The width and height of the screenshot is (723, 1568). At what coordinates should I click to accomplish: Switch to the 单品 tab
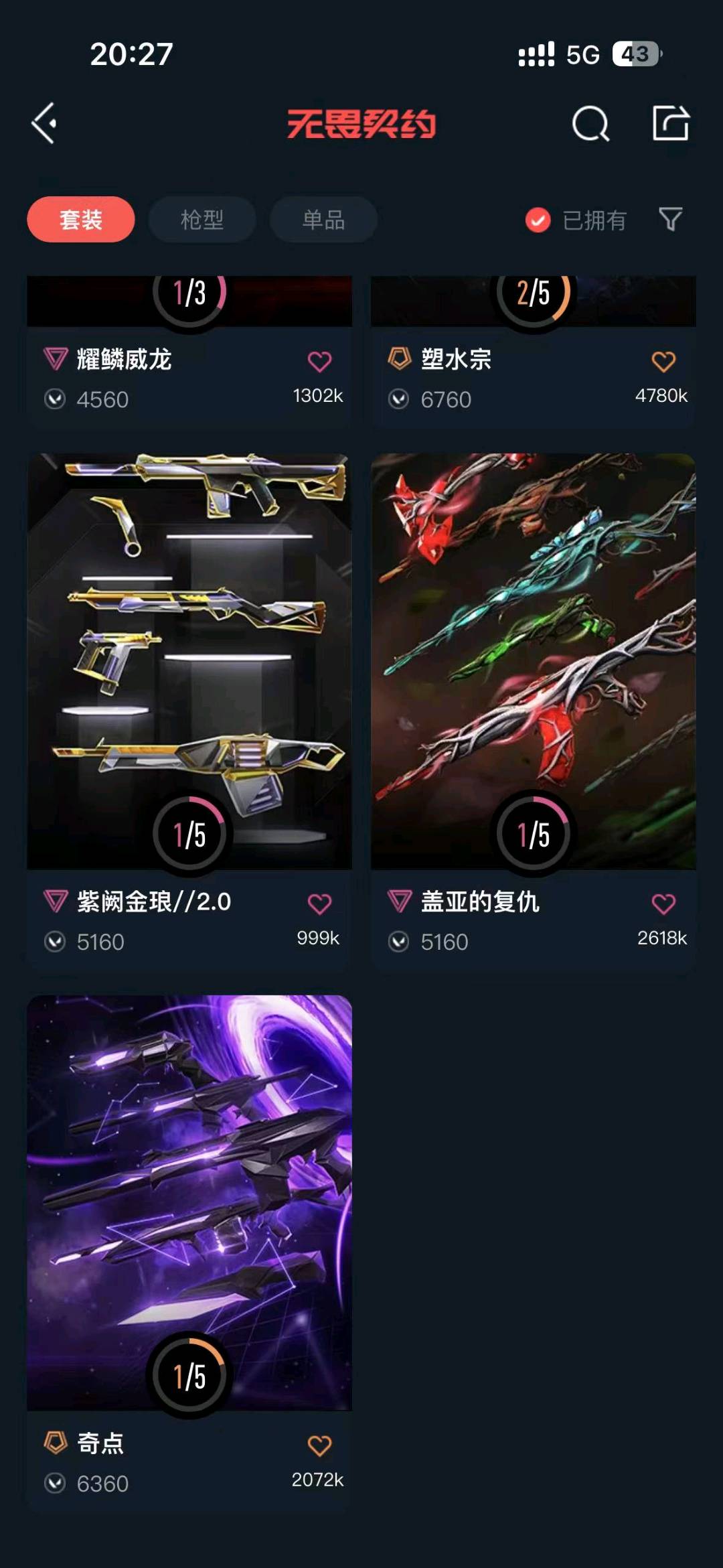323,220
